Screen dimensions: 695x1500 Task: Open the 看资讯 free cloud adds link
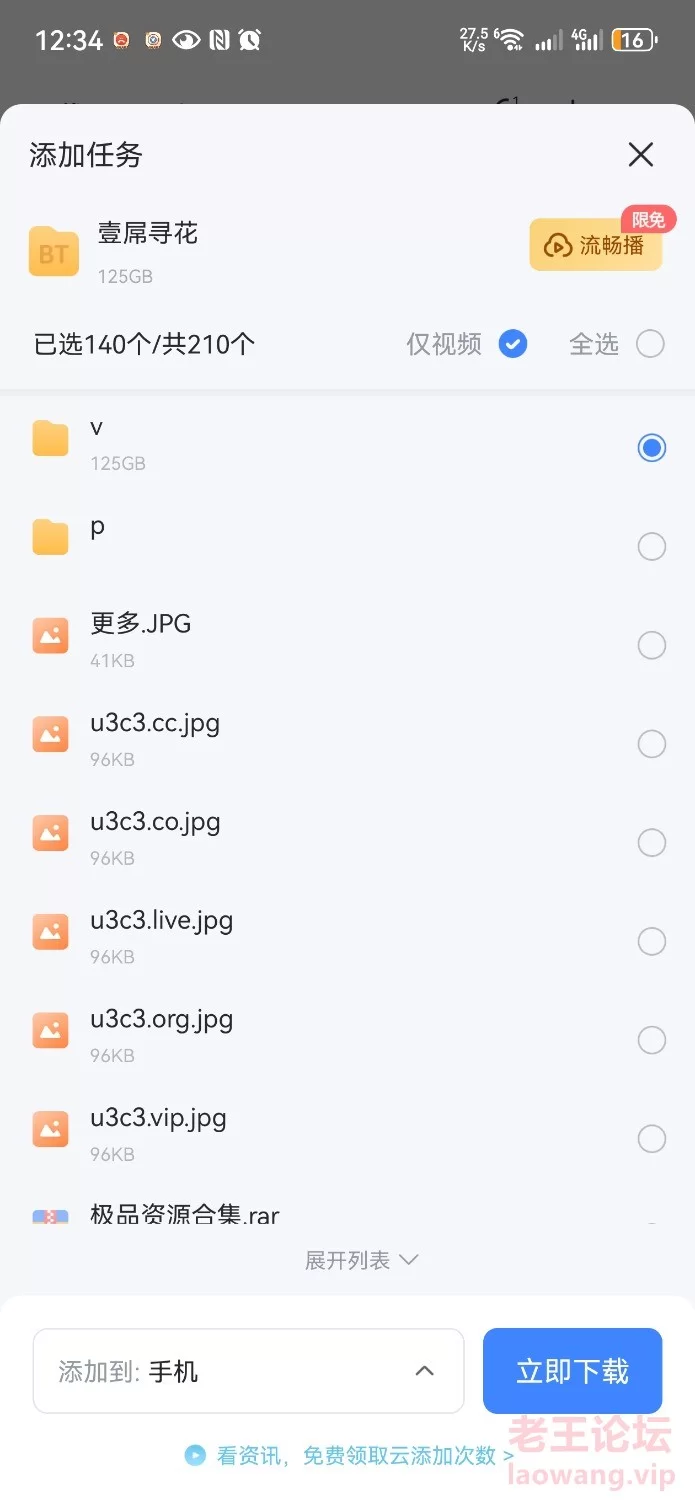coord(349,1455)
